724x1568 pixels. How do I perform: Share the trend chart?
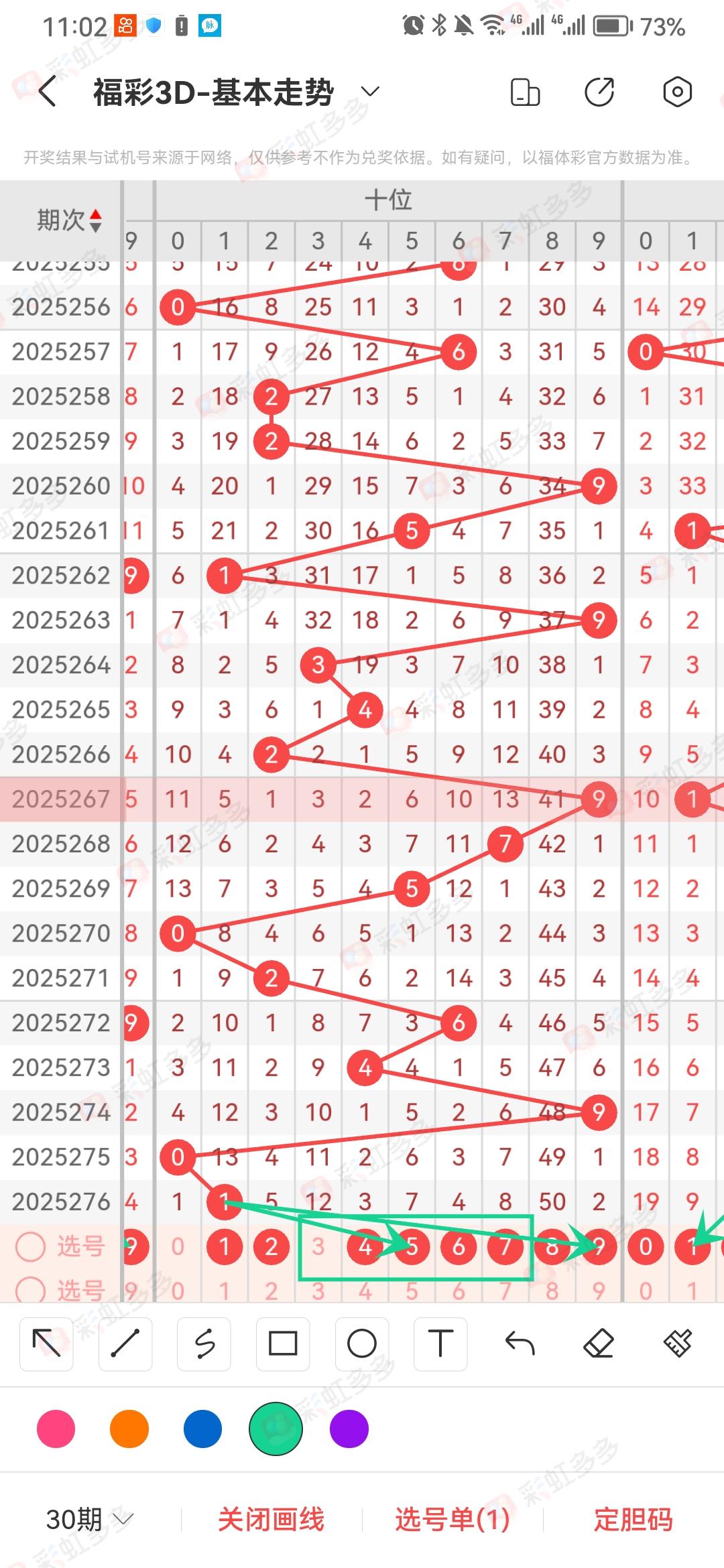(x=600, y=92)
